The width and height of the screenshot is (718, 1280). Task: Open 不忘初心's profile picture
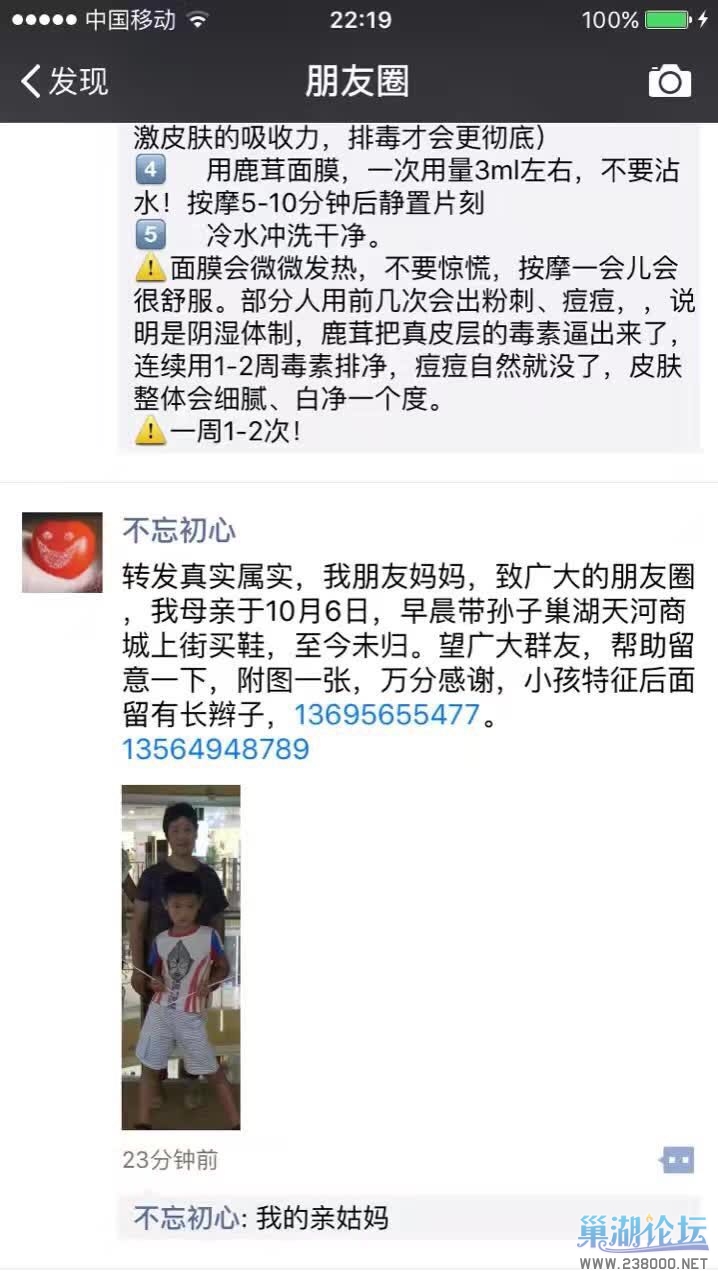(62, 552)
